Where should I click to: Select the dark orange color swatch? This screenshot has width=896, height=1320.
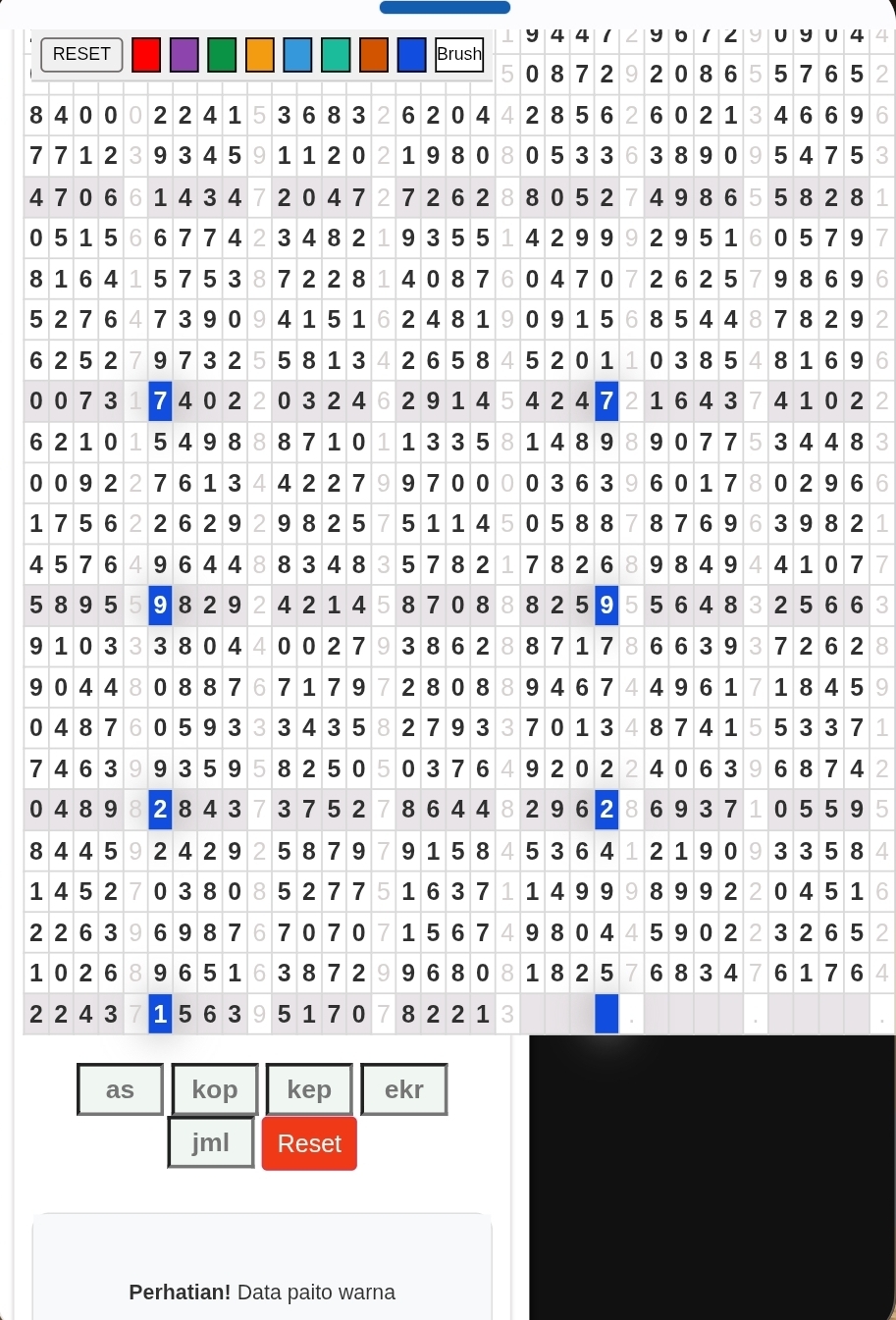click(374, 55)
